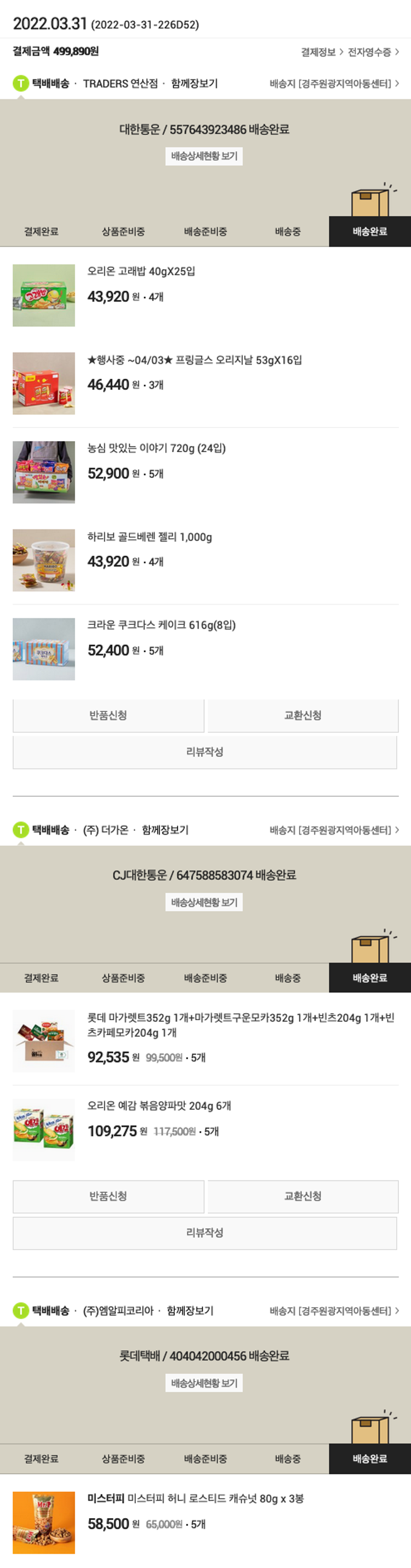The width and height of the screenshot is (411, 1568).
Task: Open 크라운 쿠크다스 케이크 616g product
Action: 161,625
